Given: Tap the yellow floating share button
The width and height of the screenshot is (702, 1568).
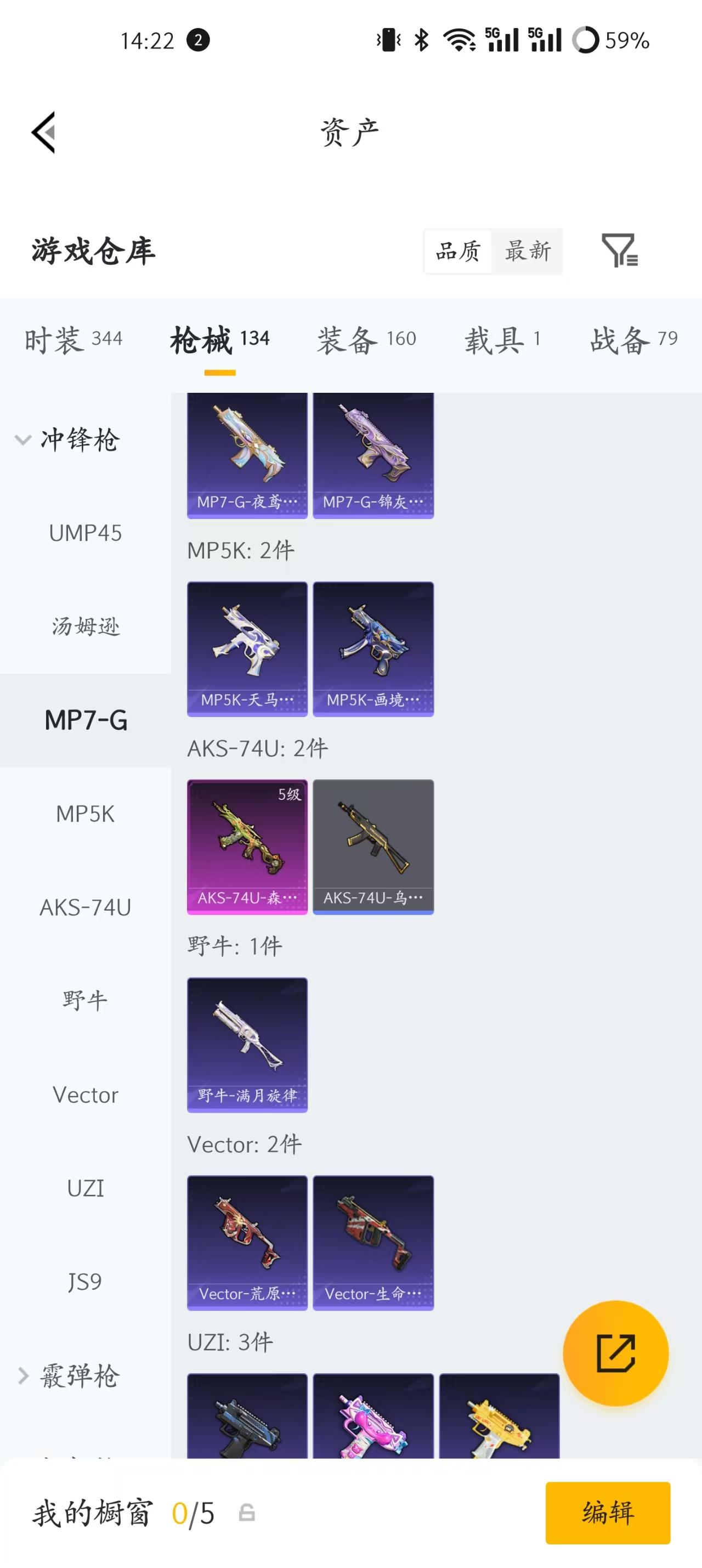Looking at the screenshot, I should coord(615,1353).
